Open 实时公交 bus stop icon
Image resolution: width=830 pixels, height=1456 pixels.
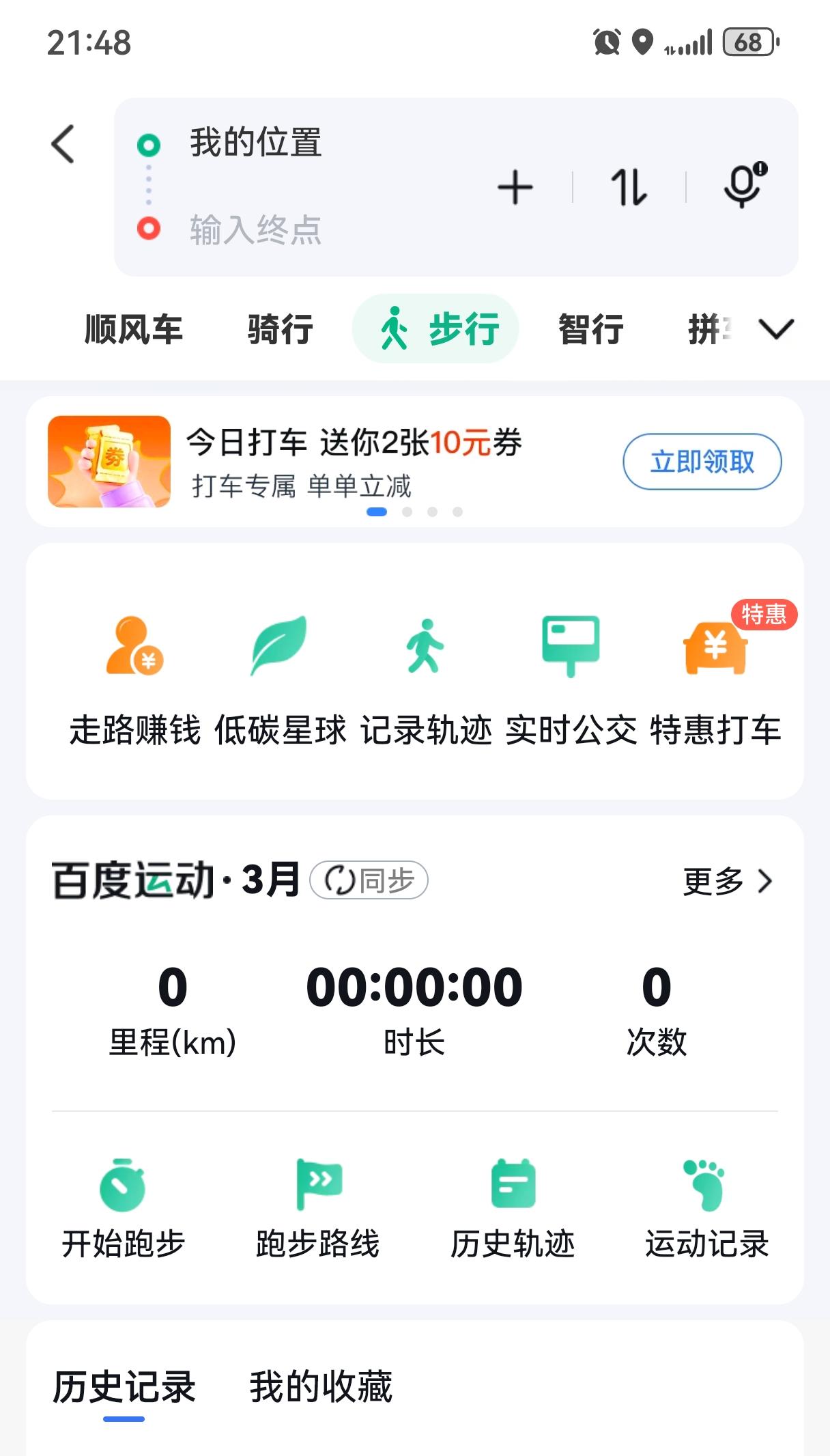point(572,645)
